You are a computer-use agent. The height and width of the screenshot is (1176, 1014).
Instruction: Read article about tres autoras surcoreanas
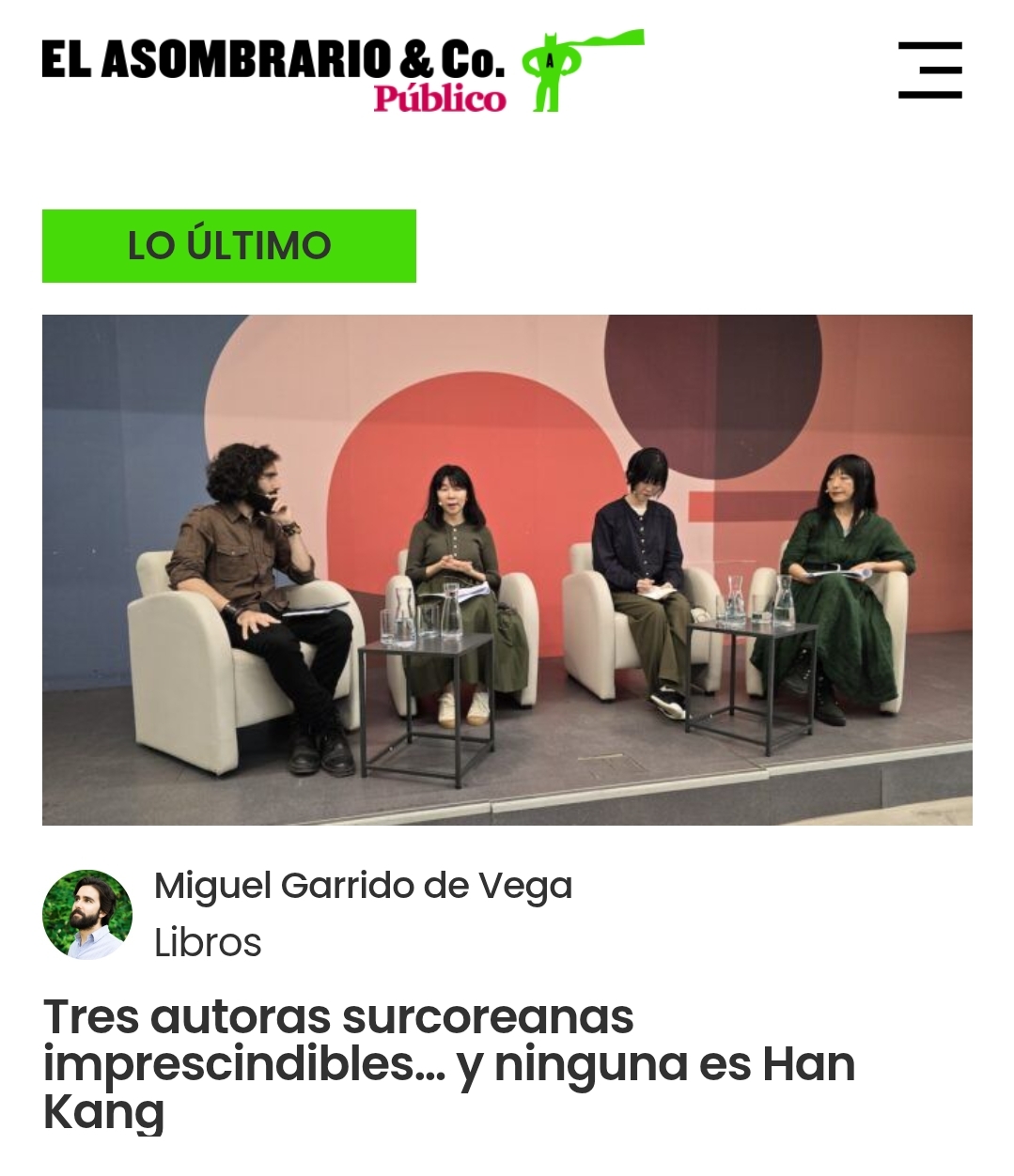coord(449,1063)
